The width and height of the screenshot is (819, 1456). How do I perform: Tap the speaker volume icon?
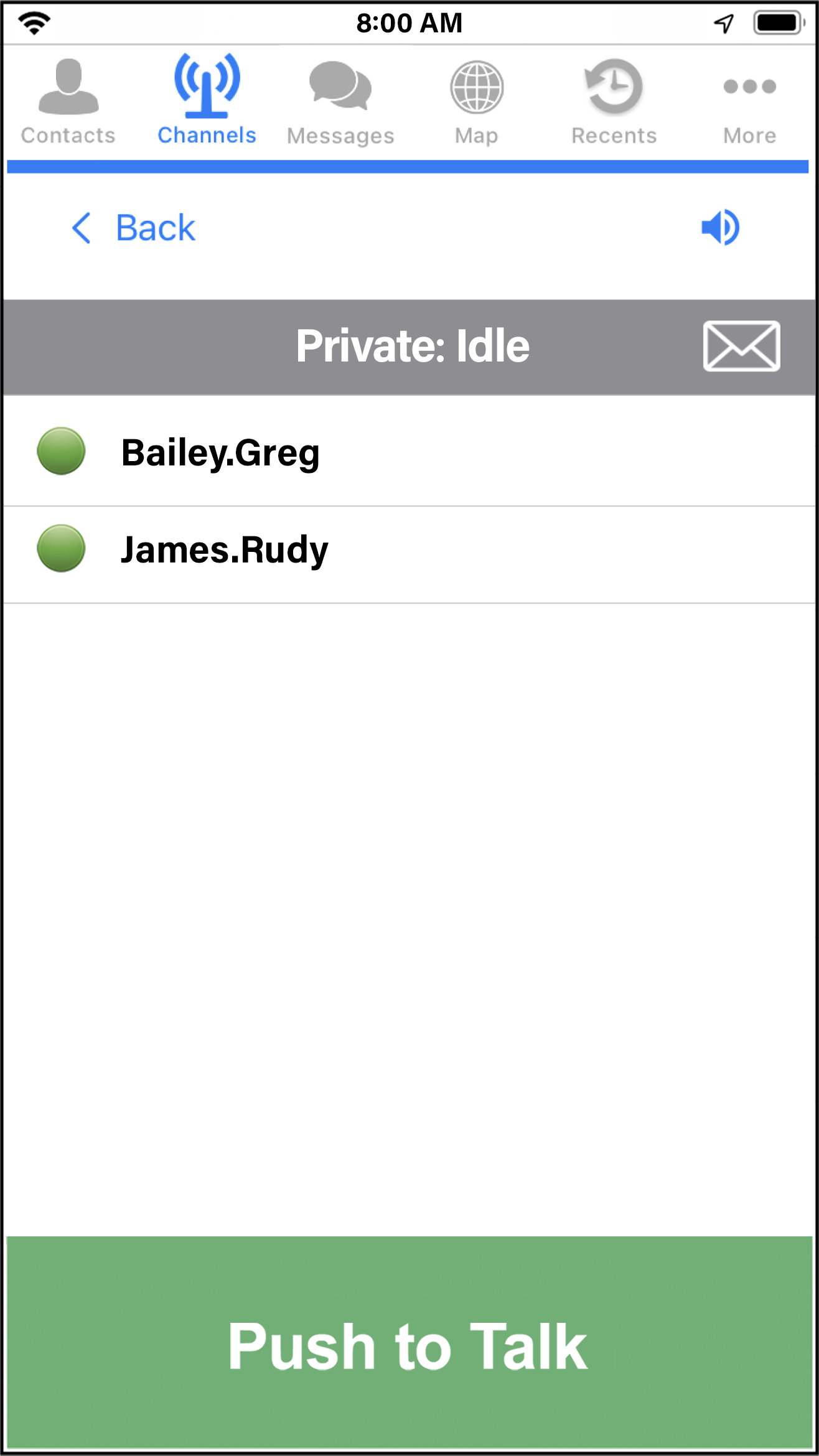click(x=720, y=228)
